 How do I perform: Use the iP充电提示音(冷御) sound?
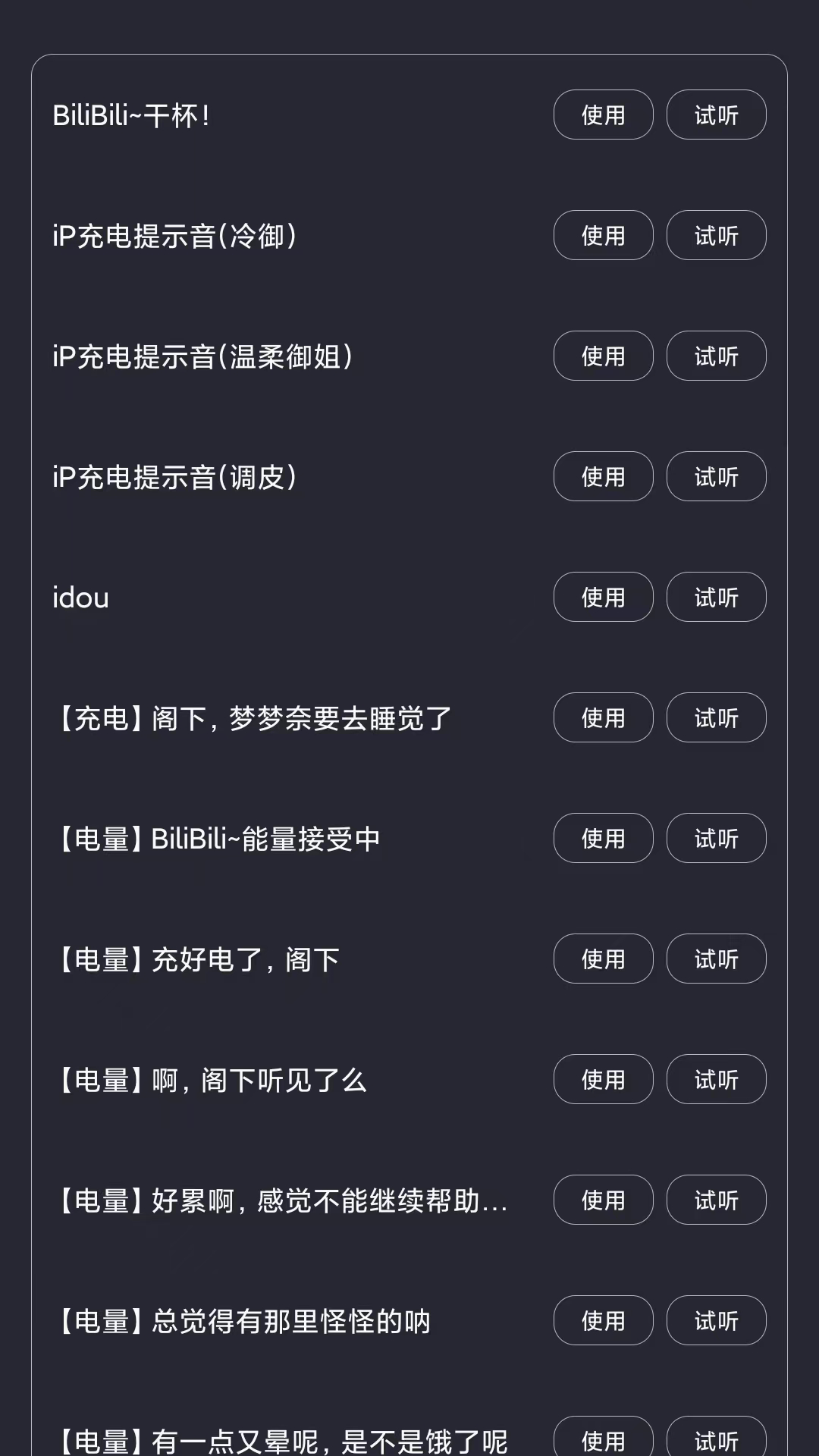click(x=603, y=236)
